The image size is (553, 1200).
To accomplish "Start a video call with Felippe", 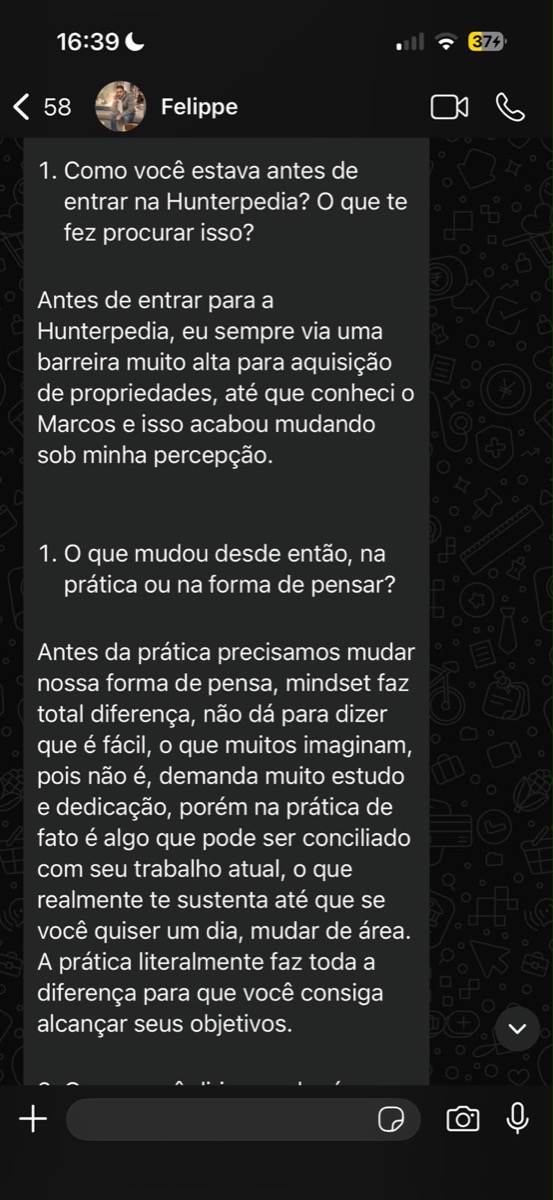I will coord(449,107).
